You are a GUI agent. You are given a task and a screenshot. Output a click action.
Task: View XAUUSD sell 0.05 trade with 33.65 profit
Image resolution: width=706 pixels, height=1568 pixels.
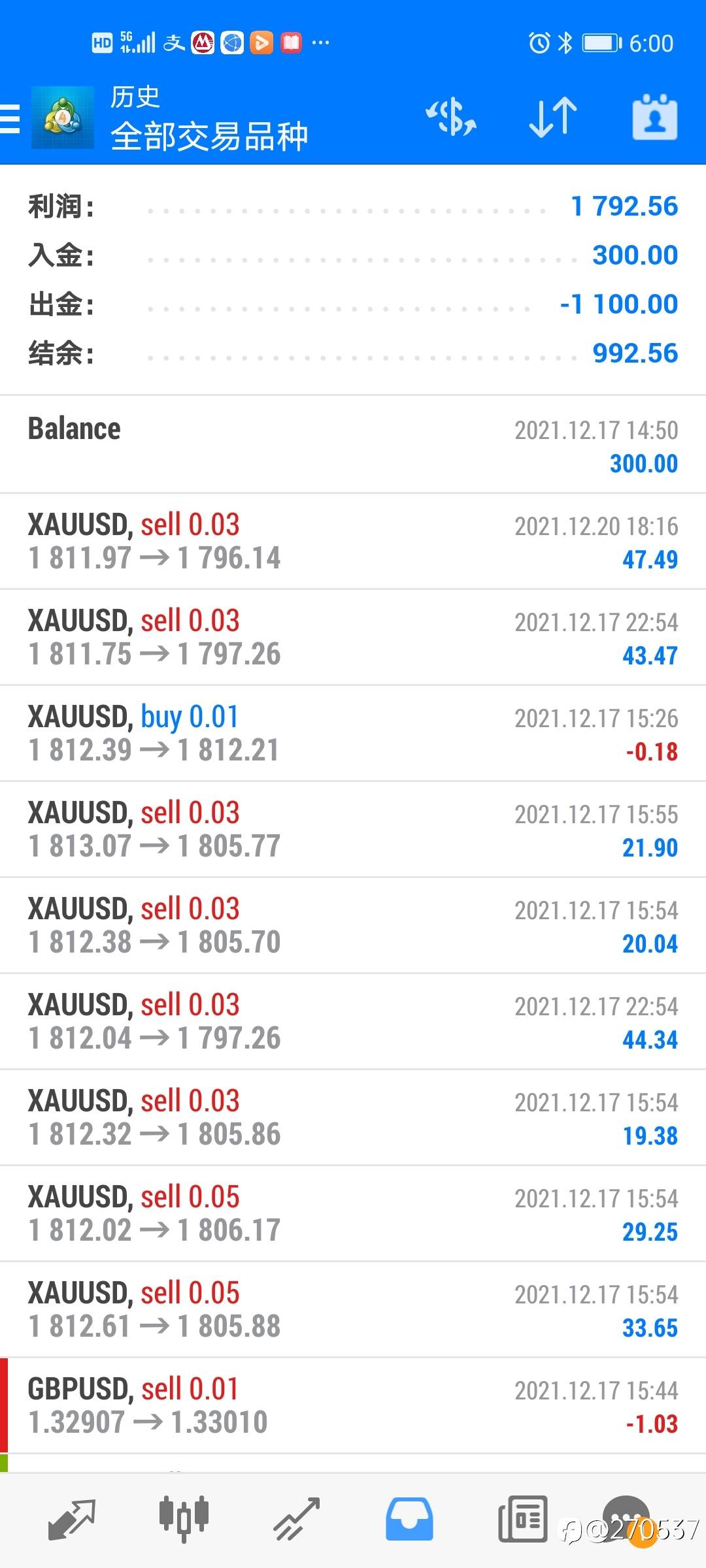pyautogui.click(x=353, y=1309)
